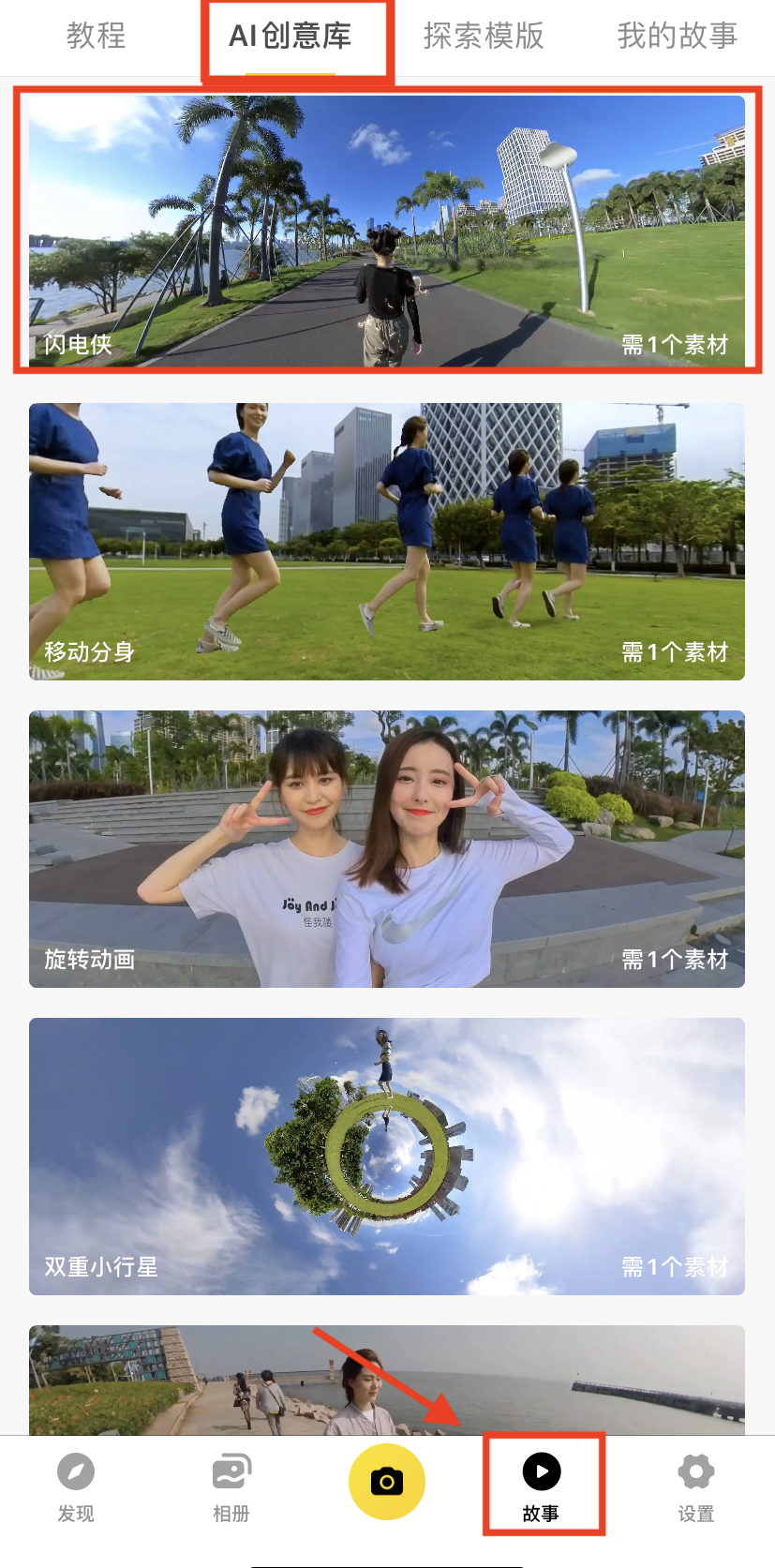
Task: Open 设置 from the bottom bar
Action: click(695, 1486)
